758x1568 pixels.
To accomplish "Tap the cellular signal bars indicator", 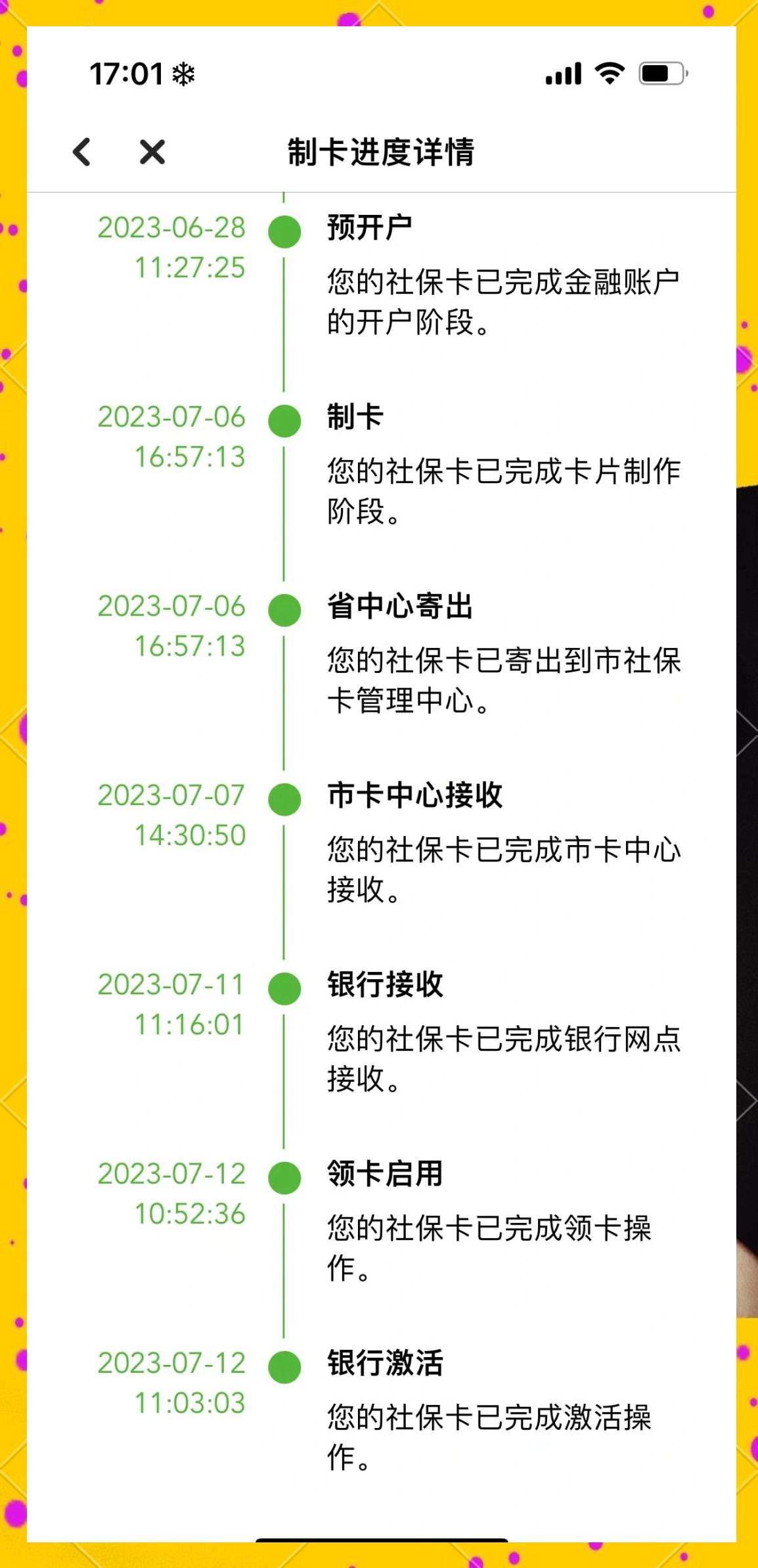I will [563, 74].
